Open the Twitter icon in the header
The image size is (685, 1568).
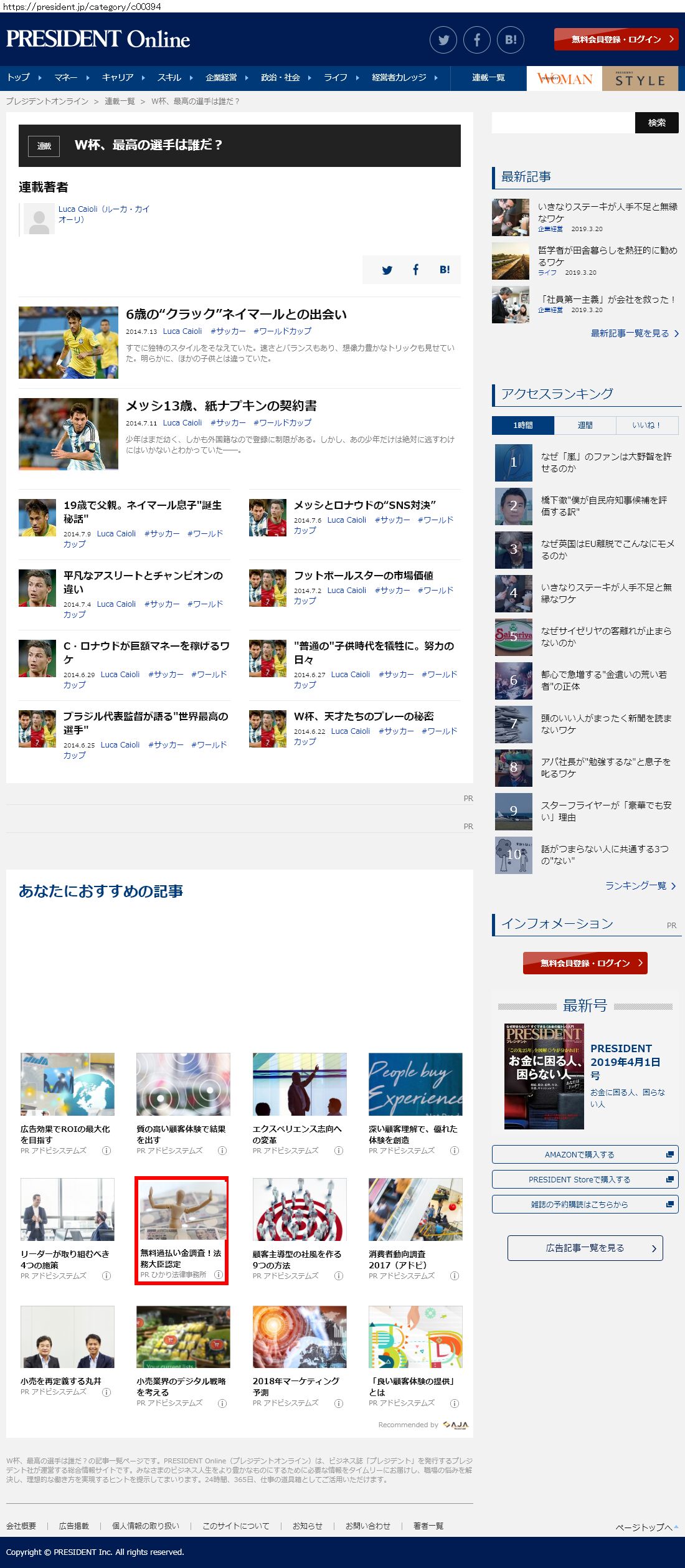[443, 40]
